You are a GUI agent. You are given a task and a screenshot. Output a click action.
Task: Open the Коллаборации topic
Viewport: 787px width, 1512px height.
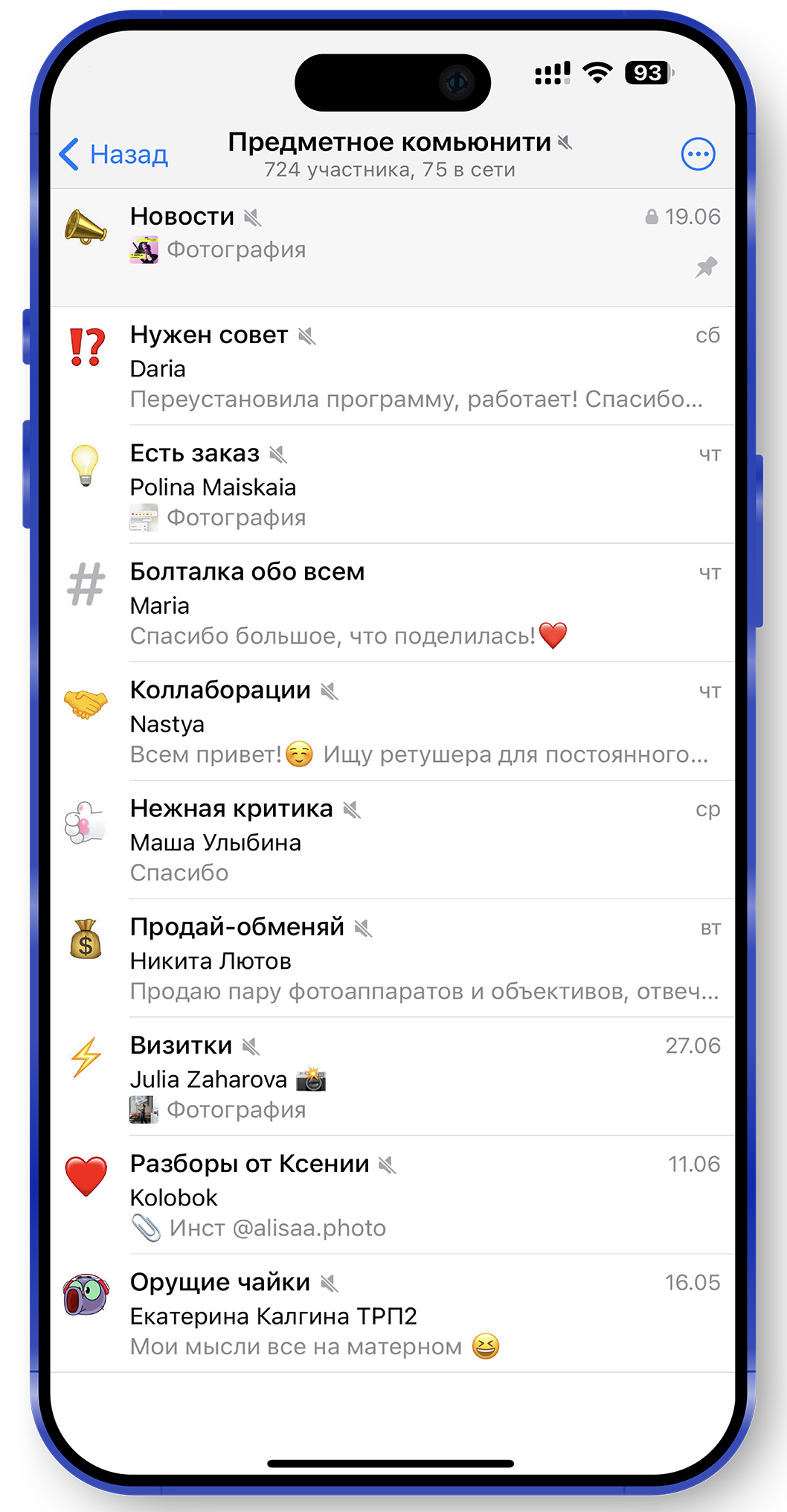pos(392,721)
